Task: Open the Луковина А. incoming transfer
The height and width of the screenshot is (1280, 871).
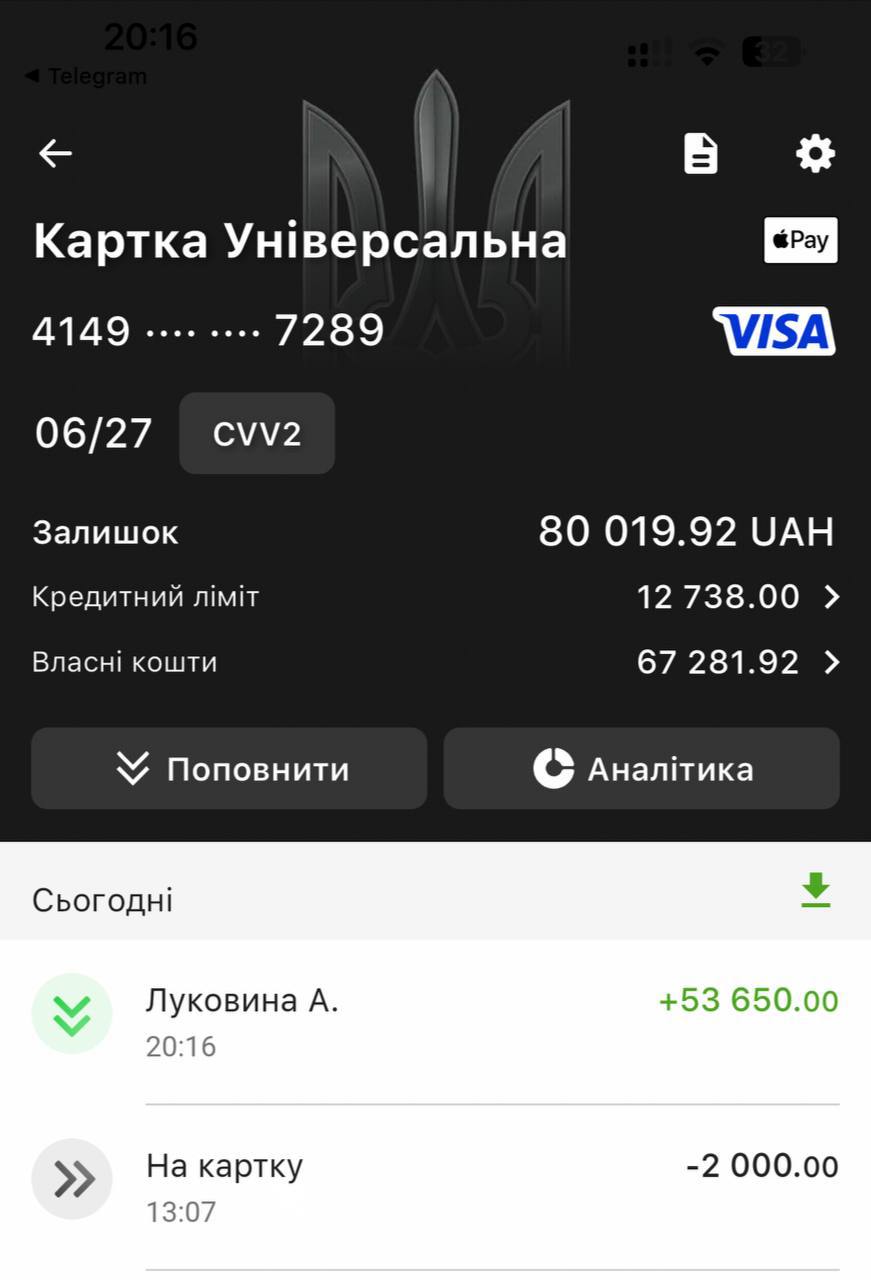Action: (440, 1020)
